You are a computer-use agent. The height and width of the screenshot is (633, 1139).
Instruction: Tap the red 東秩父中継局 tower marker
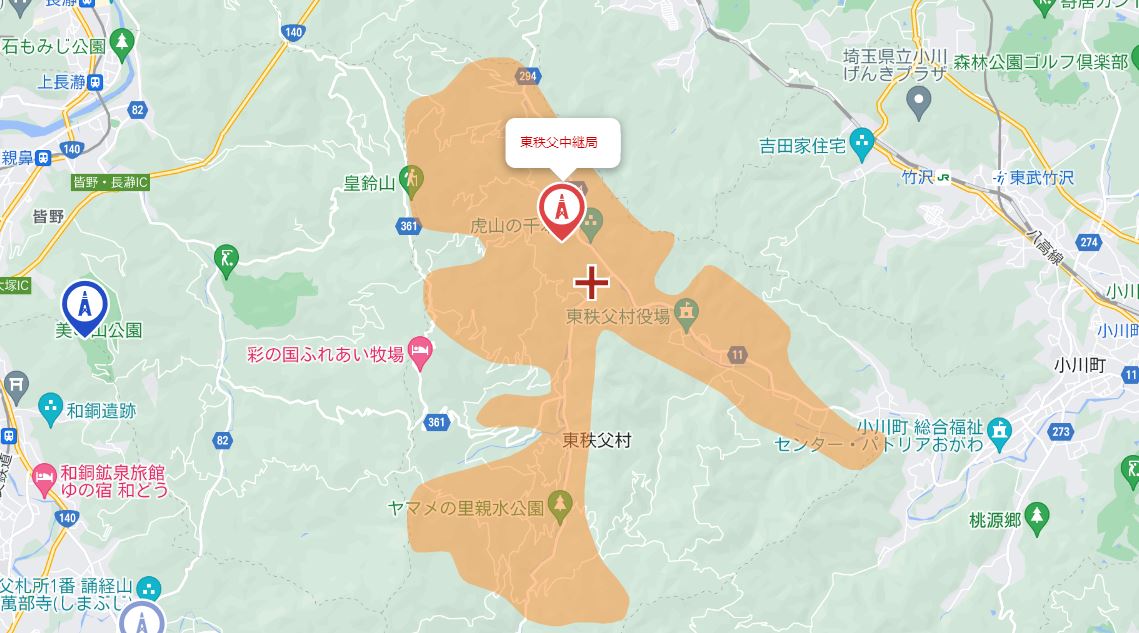click(561, 208)
